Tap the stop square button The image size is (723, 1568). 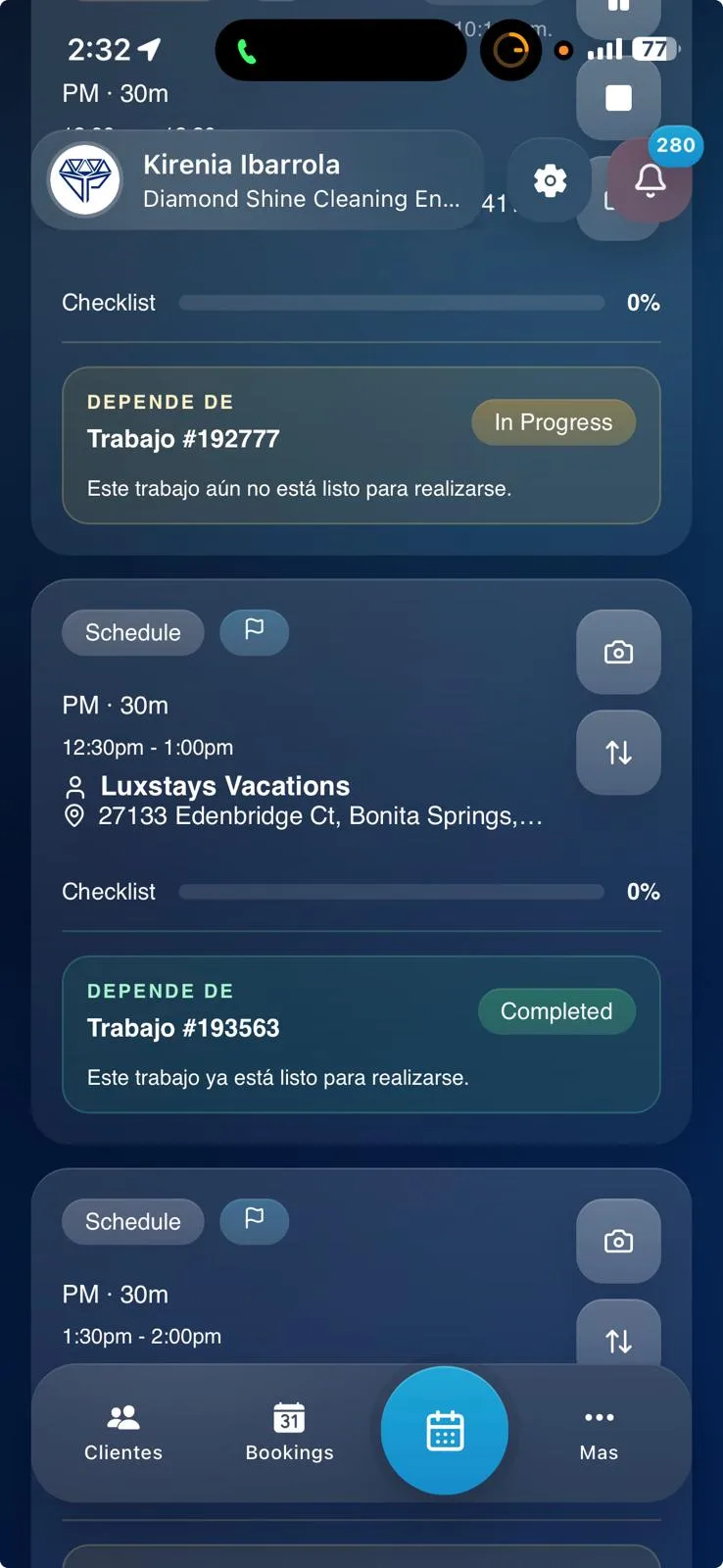point(618,98)
